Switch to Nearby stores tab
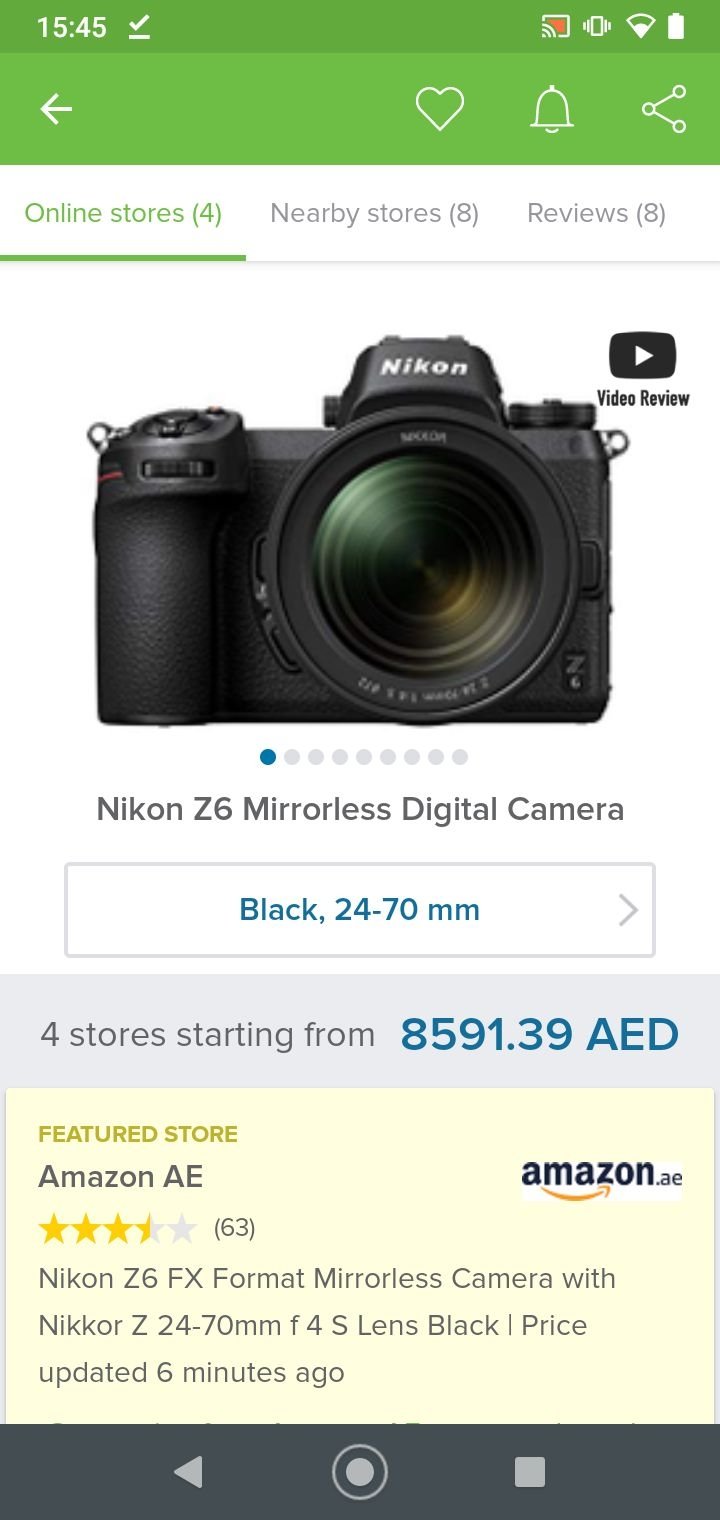The height and width of the screenshot is (1520, 720). (374, 213)
